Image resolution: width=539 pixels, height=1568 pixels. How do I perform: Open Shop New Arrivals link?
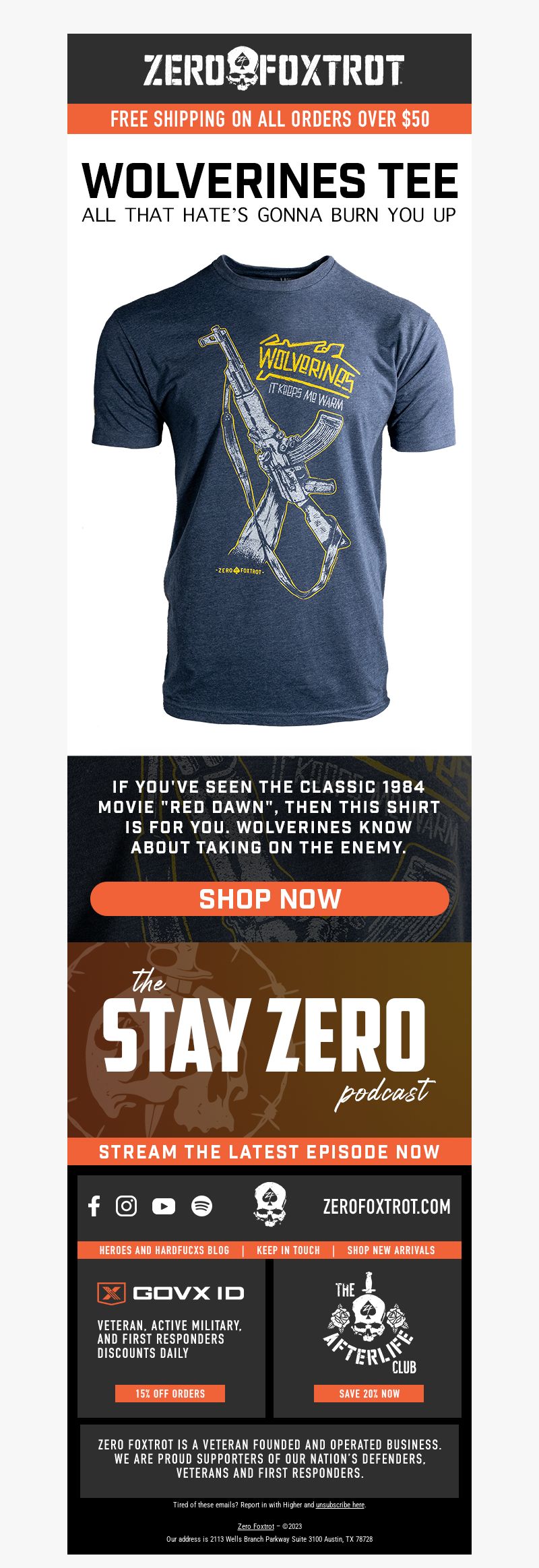coord(391,1250)
